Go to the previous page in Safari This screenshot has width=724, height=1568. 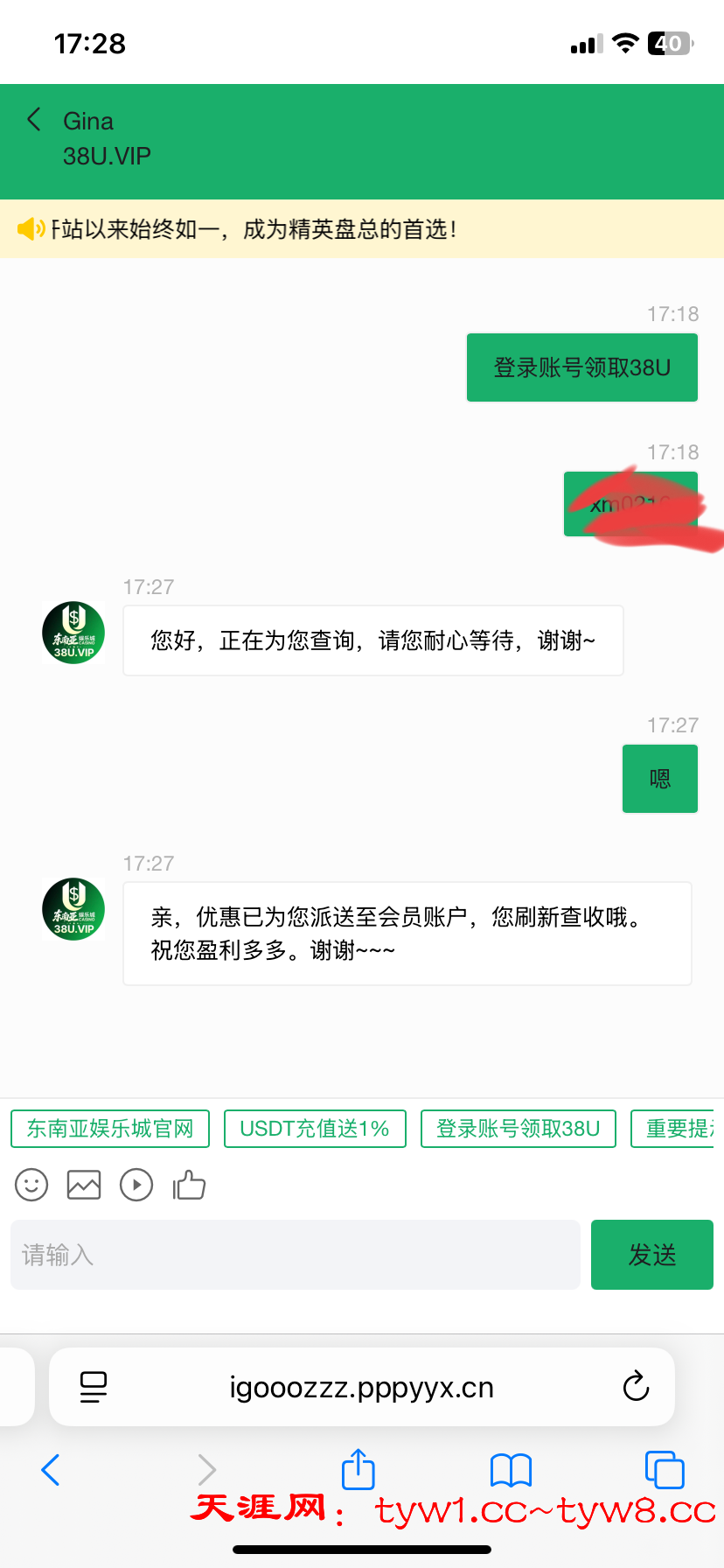pos(51,1469)
